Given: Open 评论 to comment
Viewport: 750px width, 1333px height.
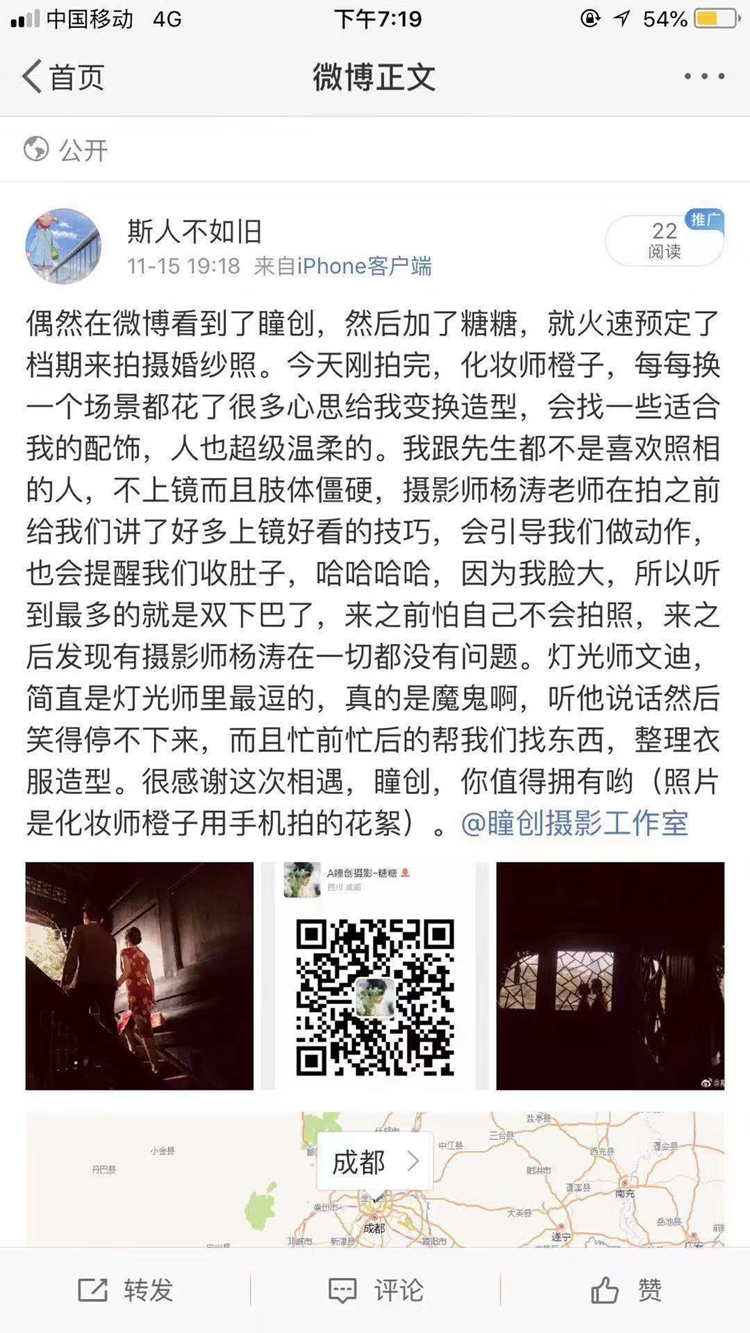Looking at the screenshot, I should point(375,1290).
